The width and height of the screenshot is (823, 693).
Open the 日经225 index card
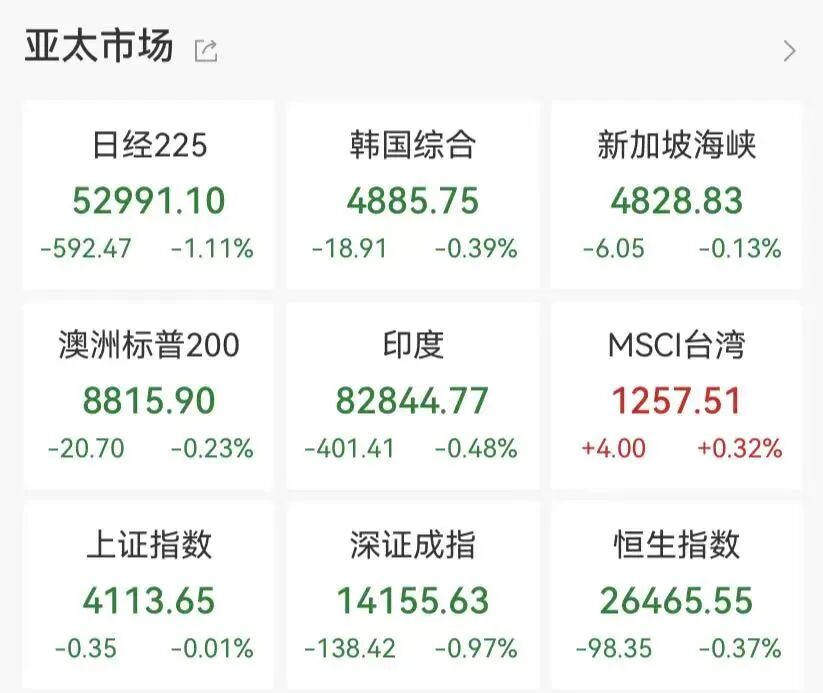[148, 197]
